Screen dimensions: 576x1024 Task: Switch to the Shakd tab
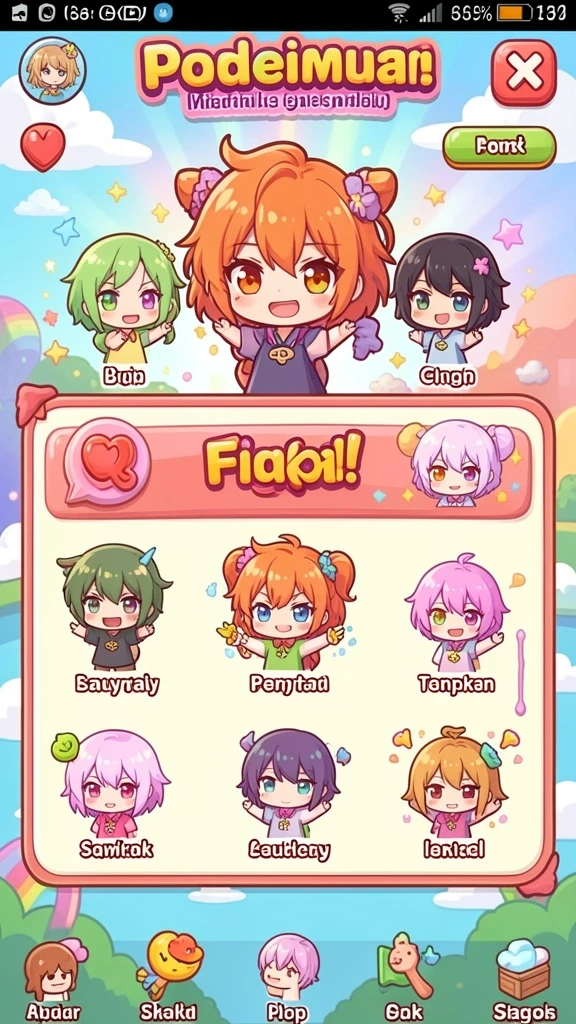[168, 978]
